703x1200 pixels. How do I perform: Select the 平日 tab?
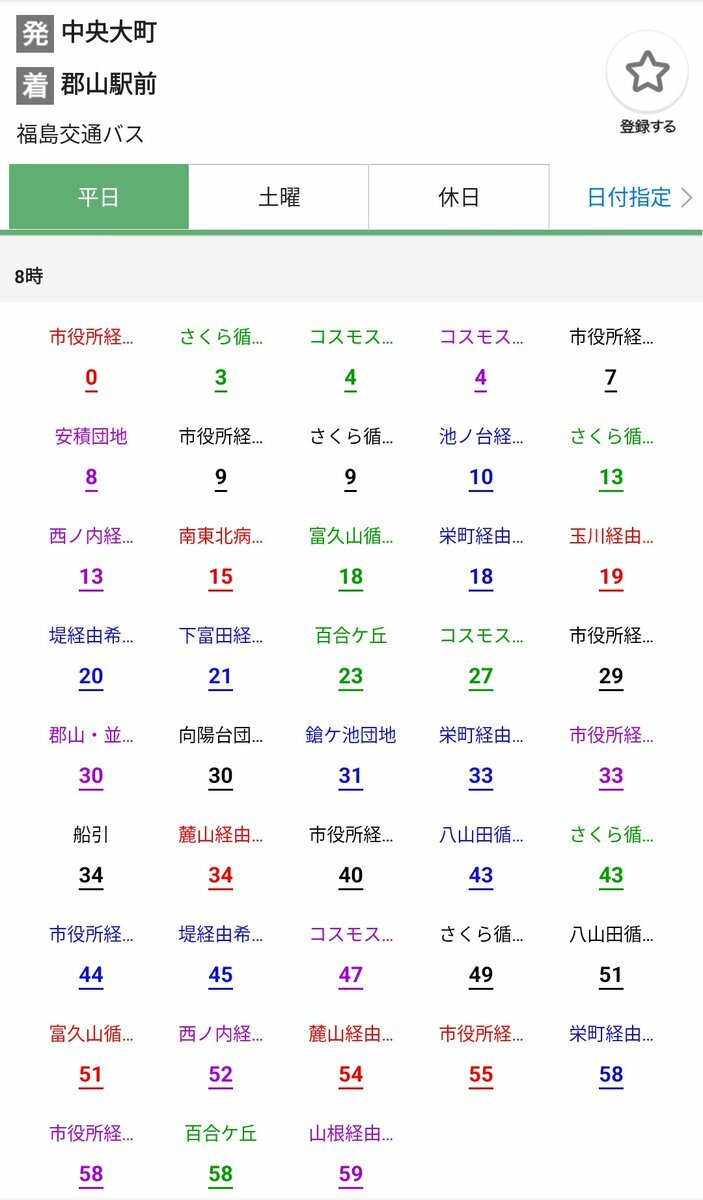99,197
